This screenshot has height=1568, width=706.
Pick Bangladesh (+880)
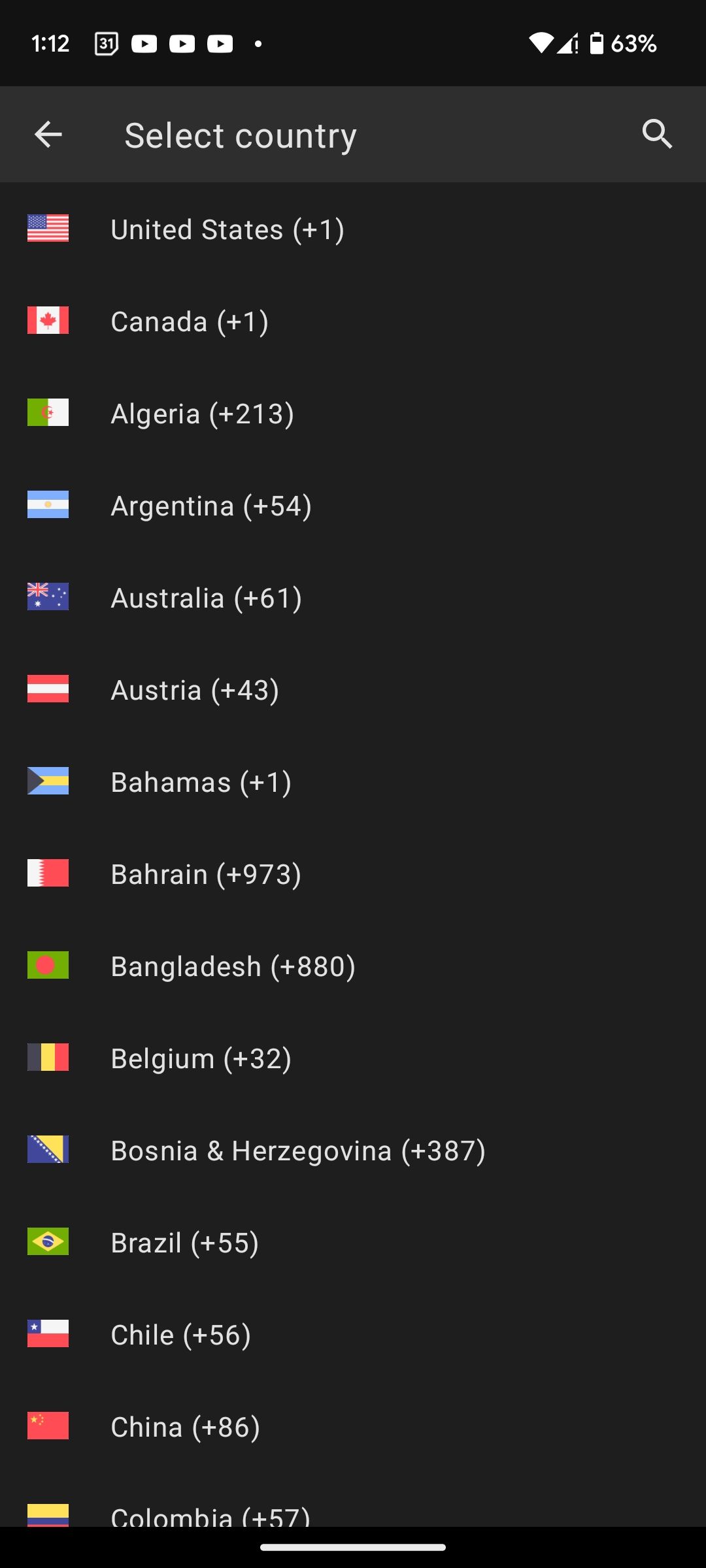click(233, 966)
